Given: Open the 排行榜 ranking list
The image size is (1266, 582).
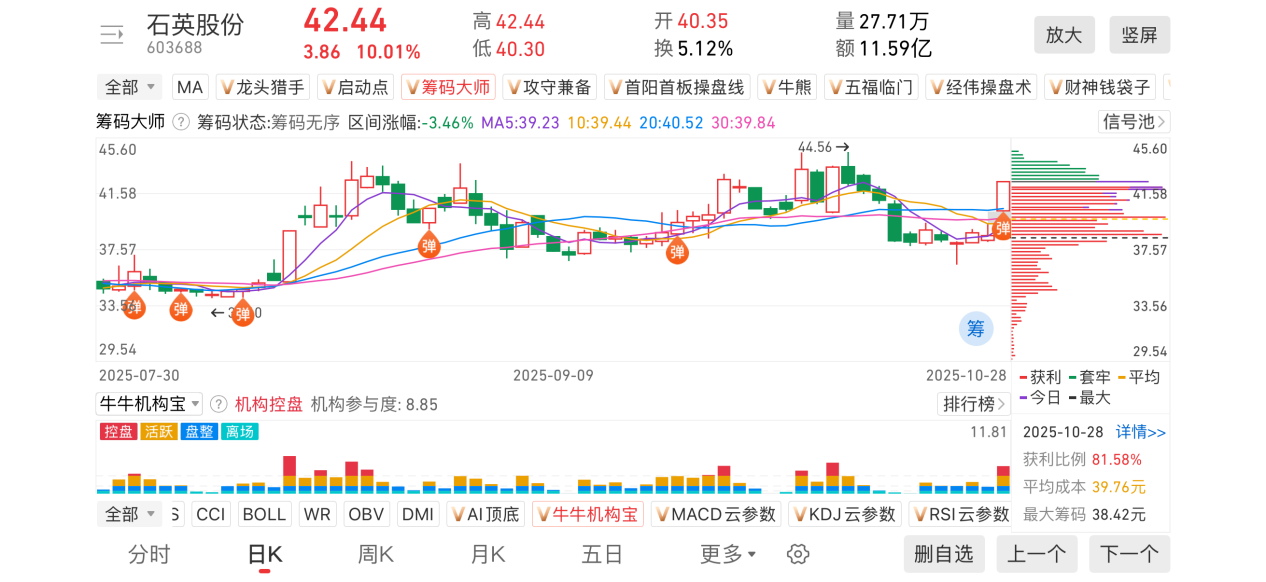Looking at the screenshot, I should [972, 404].
